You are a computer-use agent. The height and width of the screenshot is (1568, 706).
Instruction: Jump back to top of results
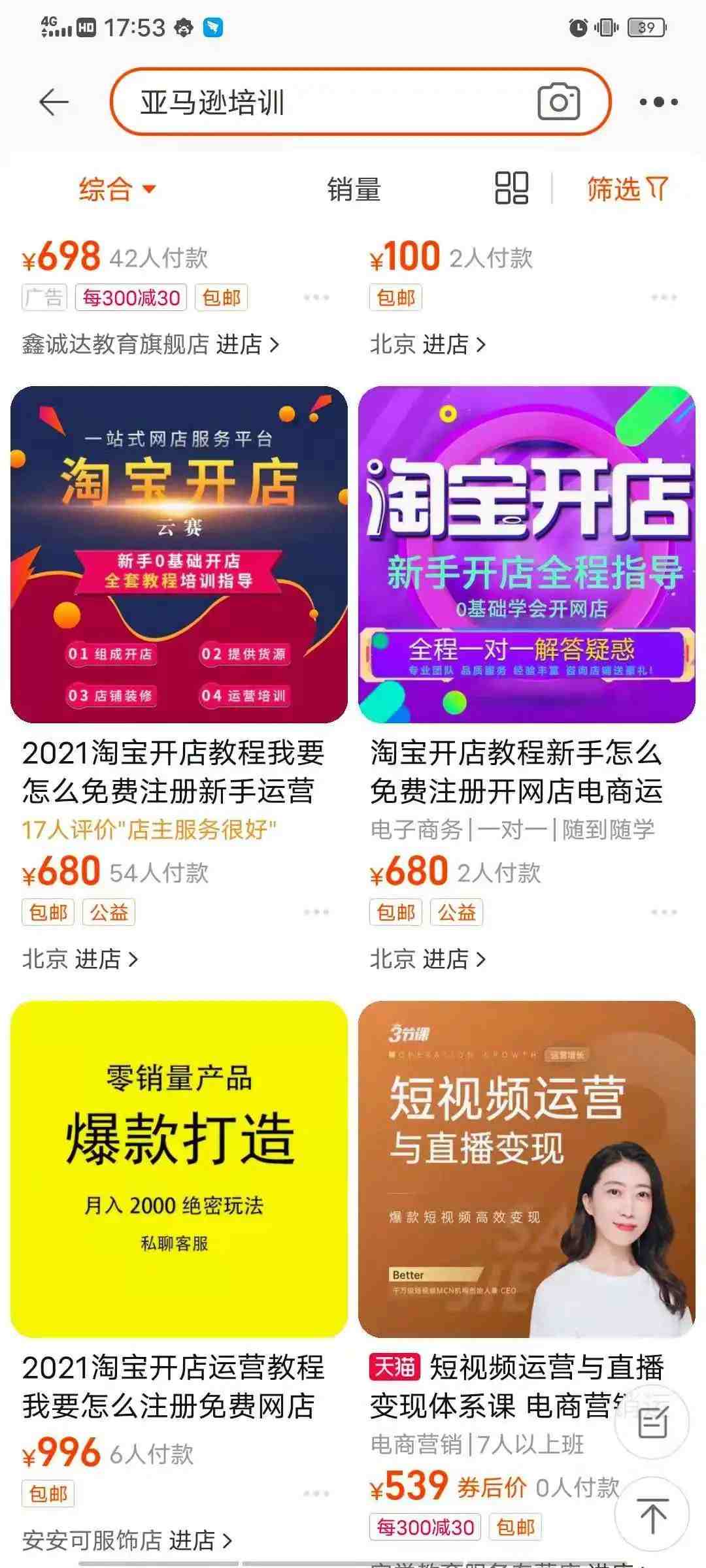pos(652,1514)
